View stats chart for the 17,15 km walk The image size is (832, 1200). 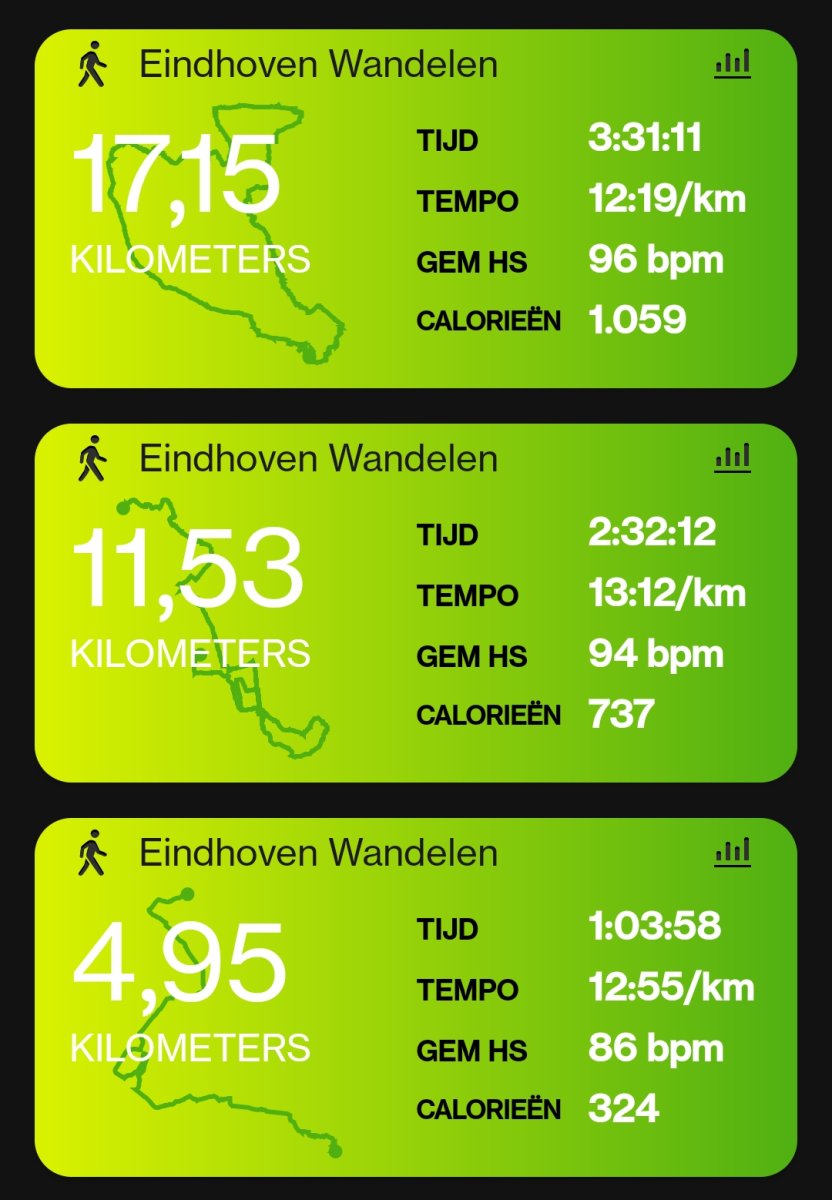point(732,66)
